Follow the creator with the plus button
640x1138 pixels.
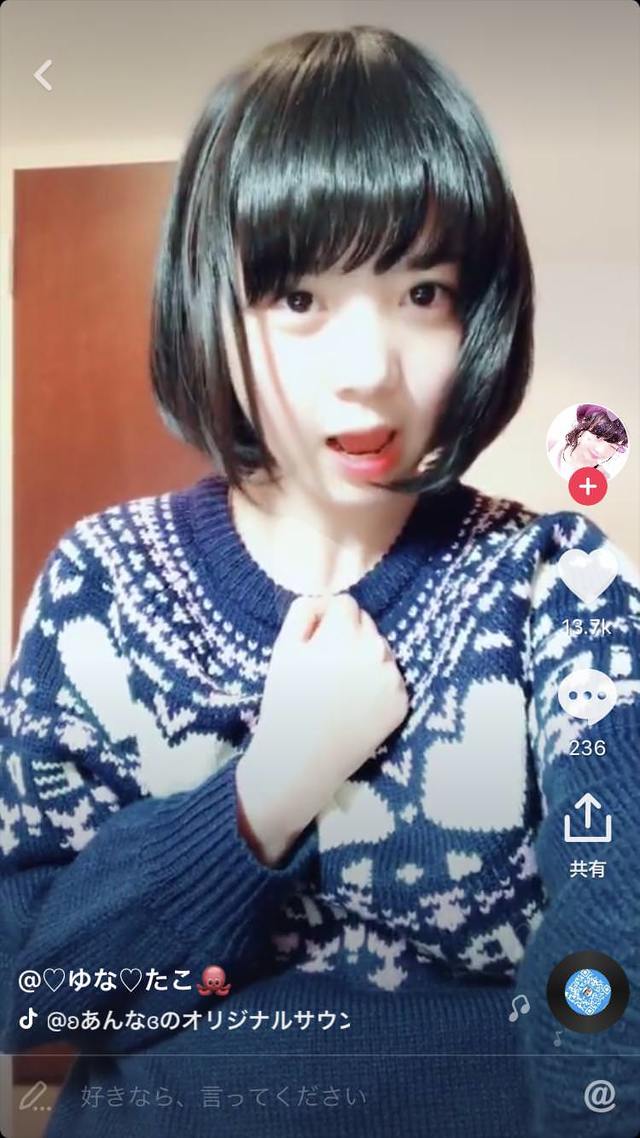point(588,486)
